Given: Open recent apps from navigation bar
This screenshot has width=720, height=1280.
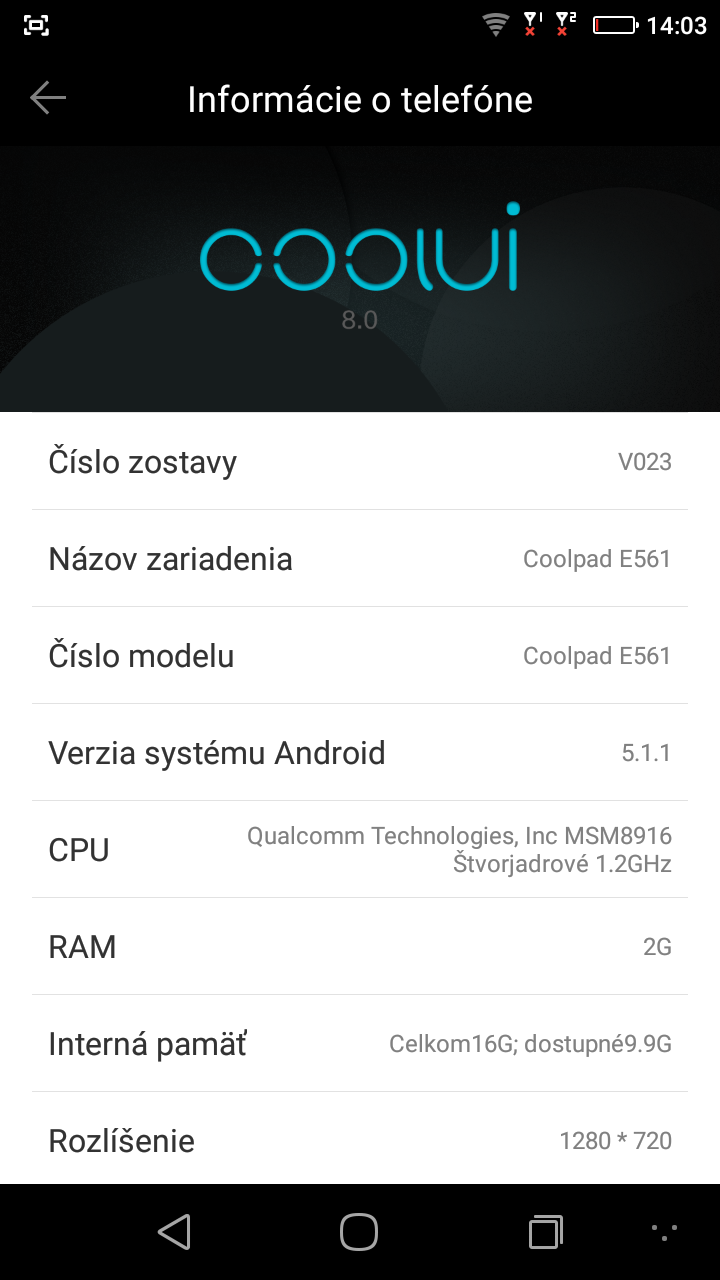Looking at the screenshot, I should point(545,1232).
